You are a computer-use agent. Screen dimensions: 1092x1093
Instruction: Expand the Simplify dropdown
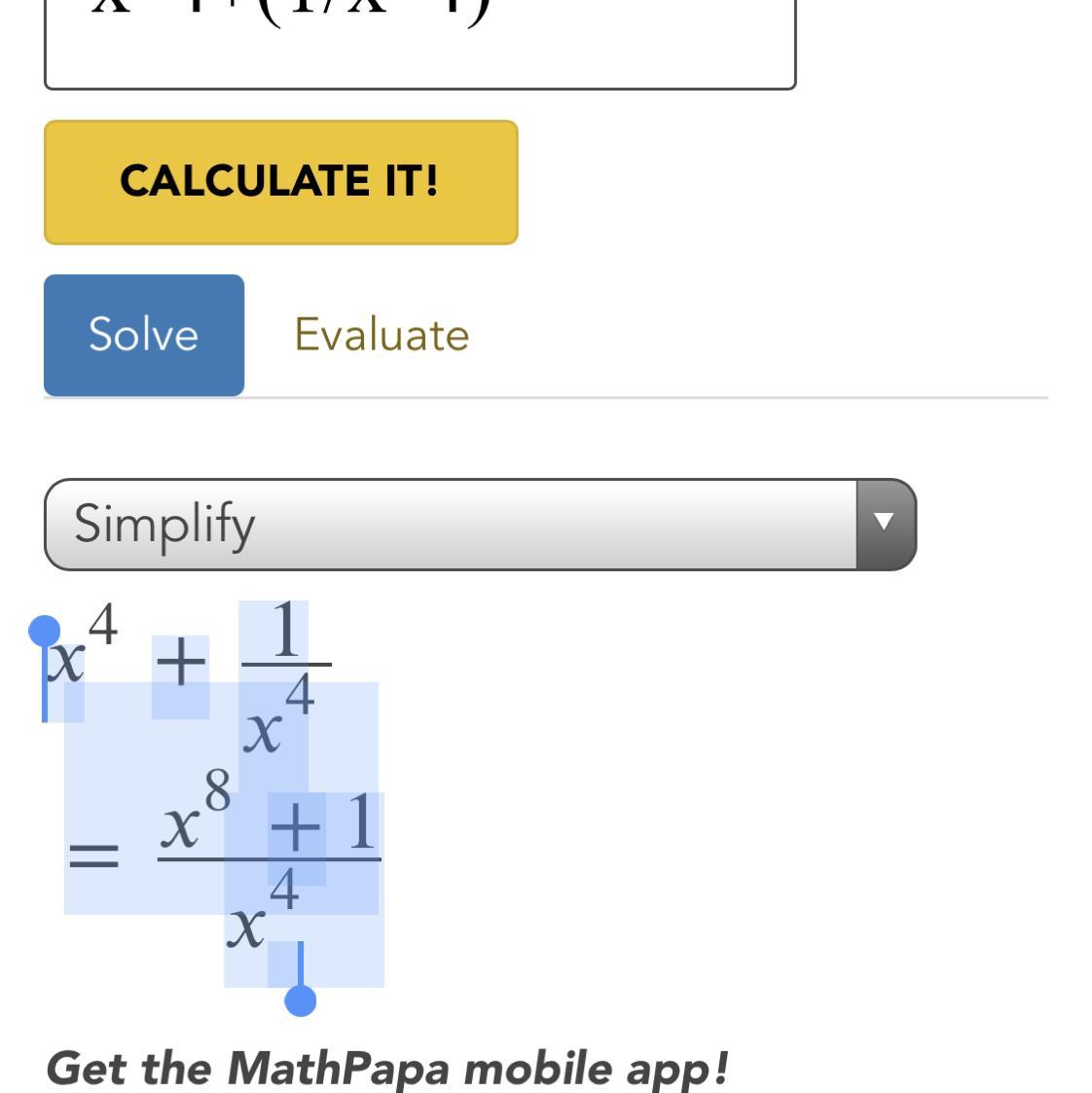(x=480, y=525)
